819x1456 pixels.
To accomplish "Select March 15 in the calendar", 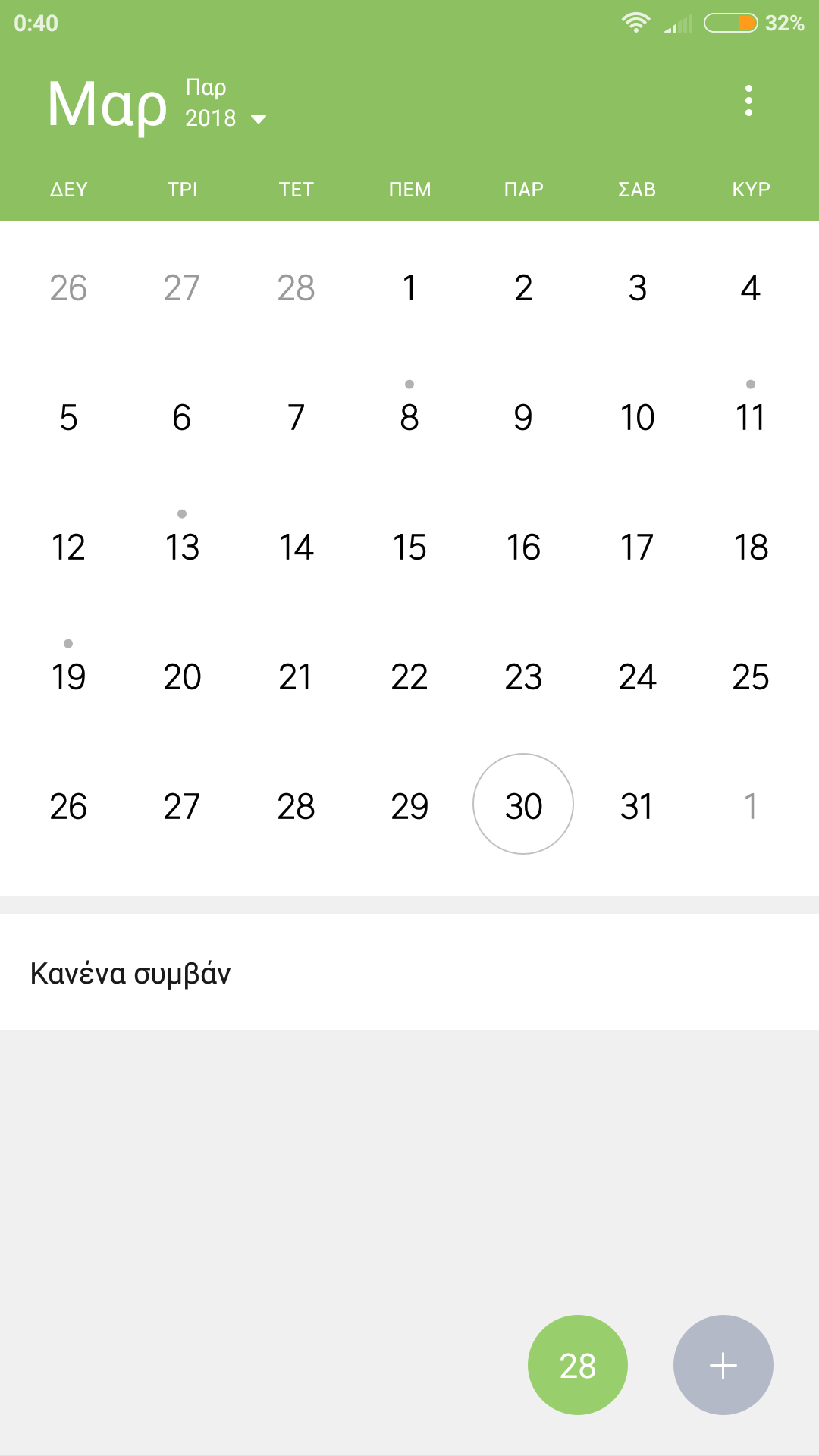I will (x=409, y=547).
